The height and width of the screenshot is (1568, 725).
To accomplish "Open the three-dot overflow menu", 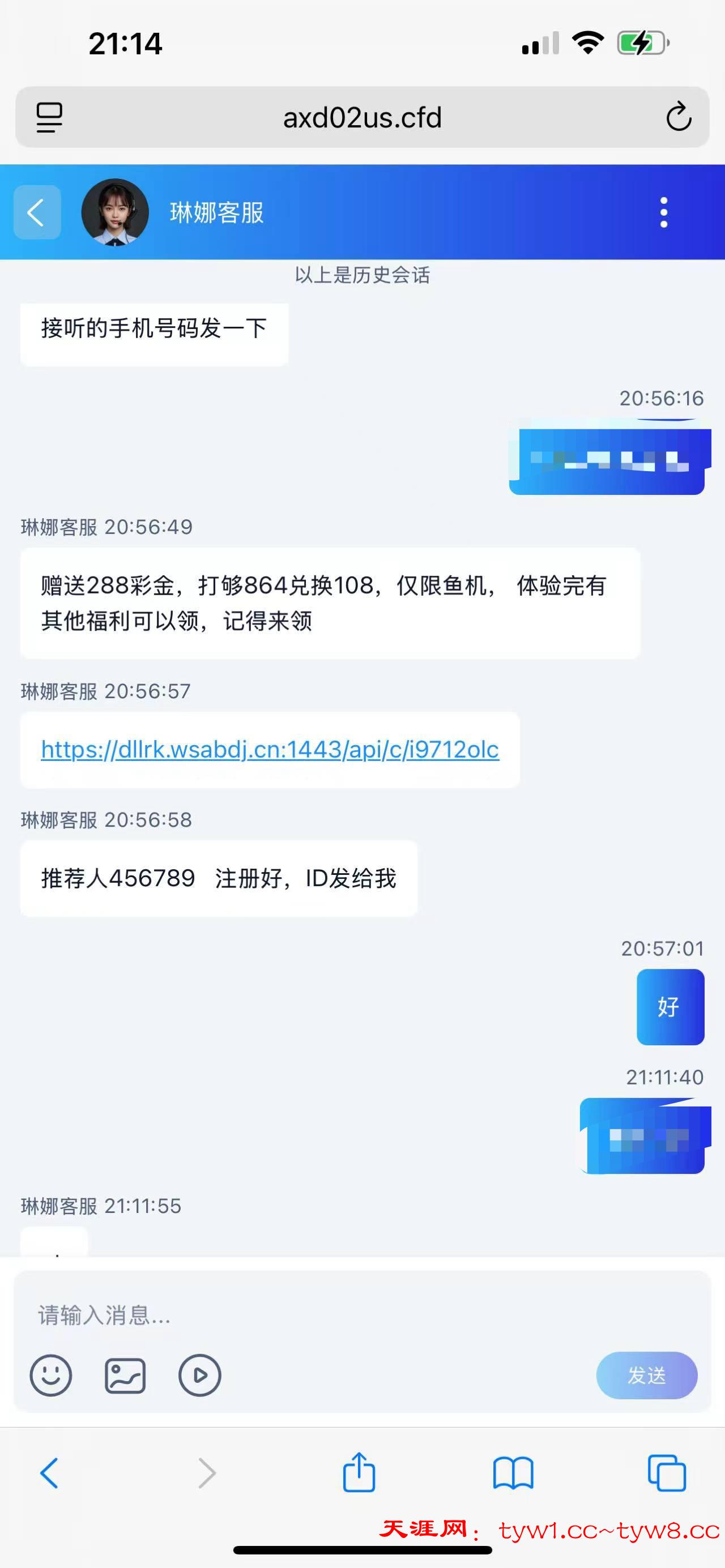I will coord(663,212).
